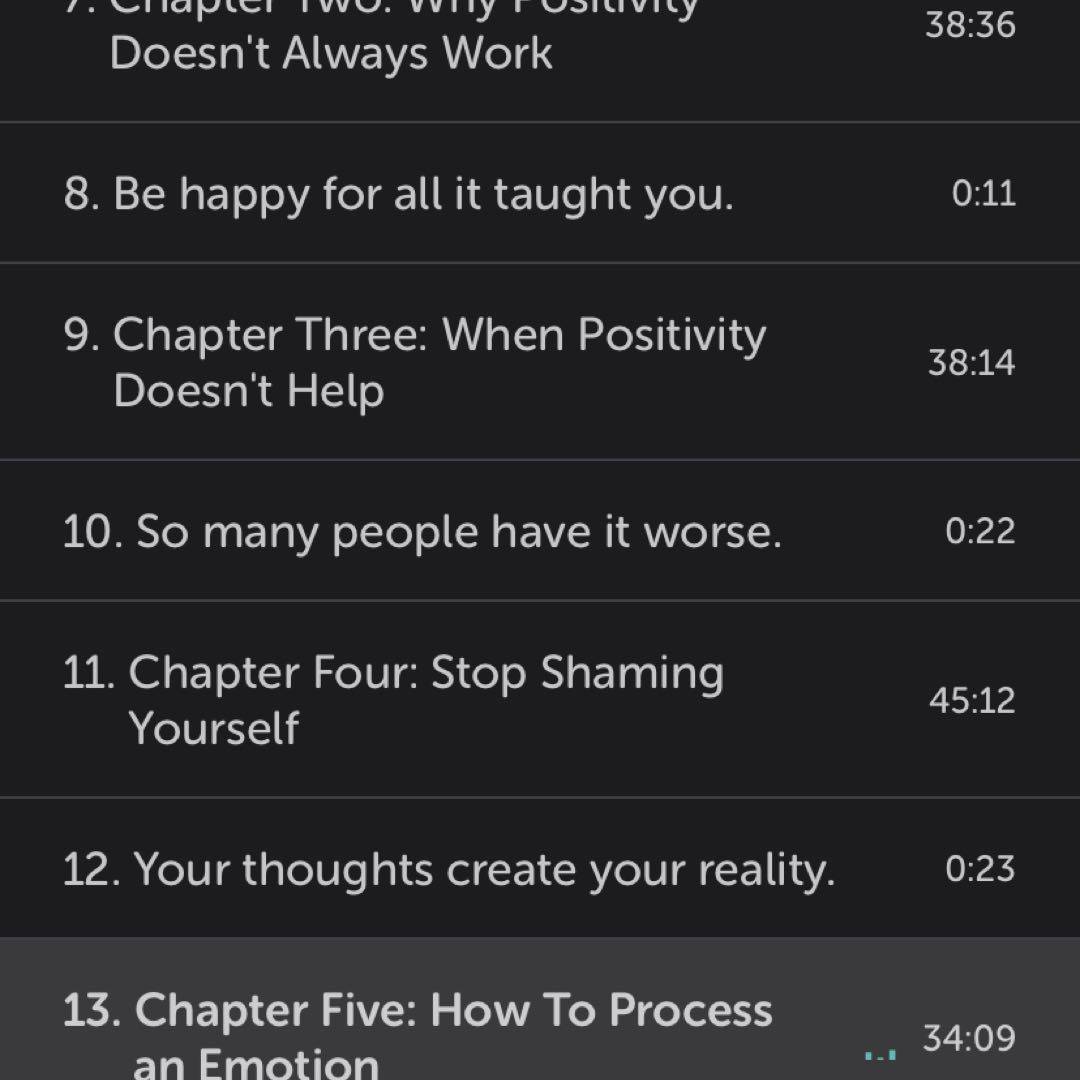
Task: Play track 8 Be happy for all it taught you
Action: coord(400,193)
